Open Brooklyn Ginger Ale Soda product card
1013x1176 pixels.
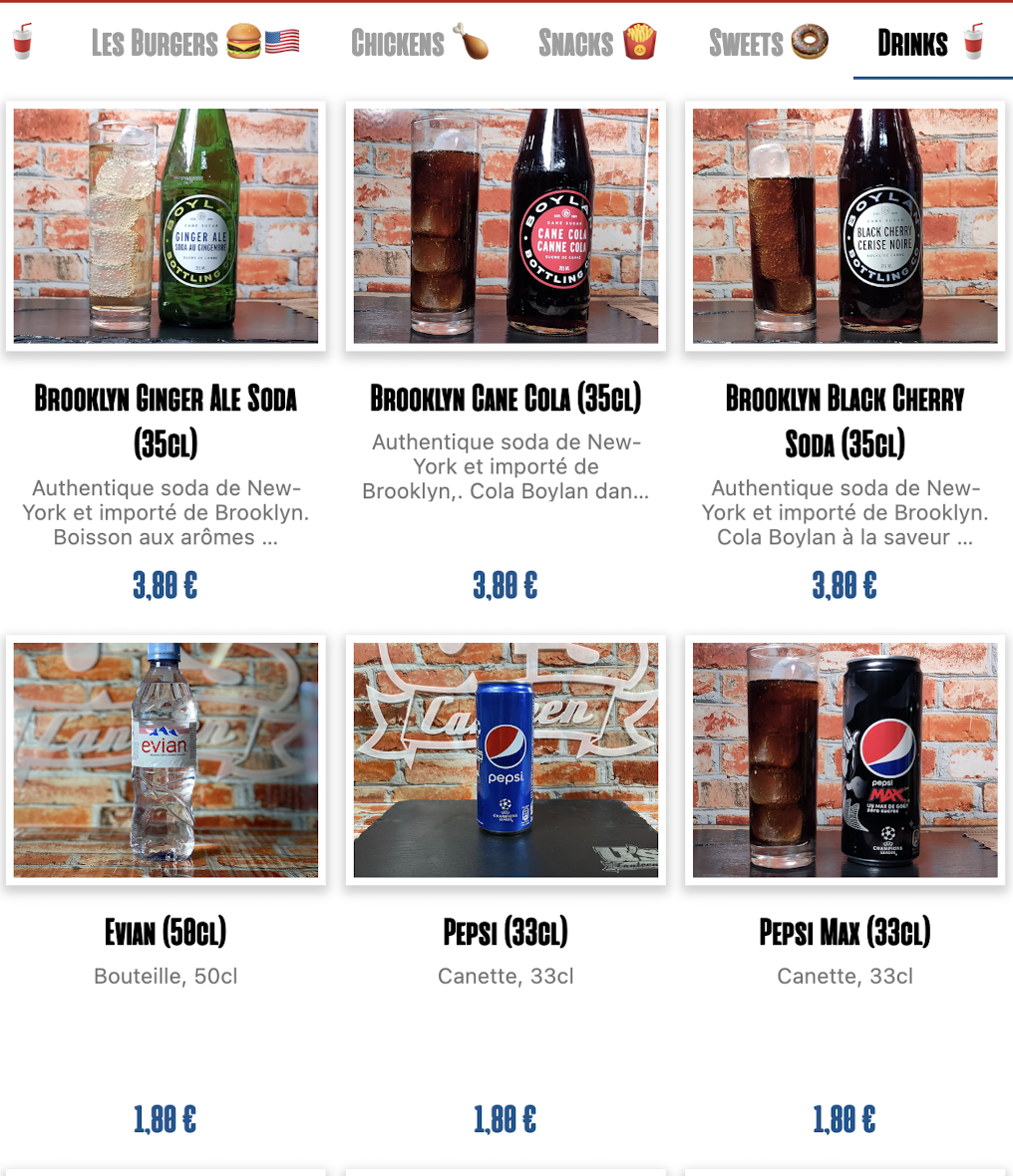coord(166,227)
